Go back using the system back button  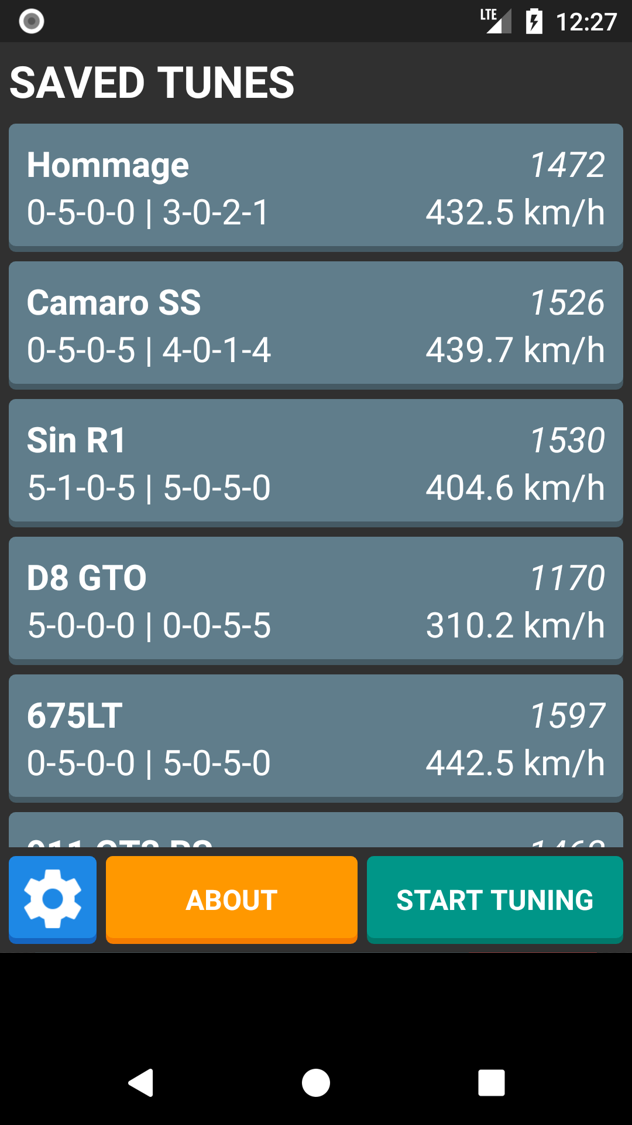[141, 1082]
